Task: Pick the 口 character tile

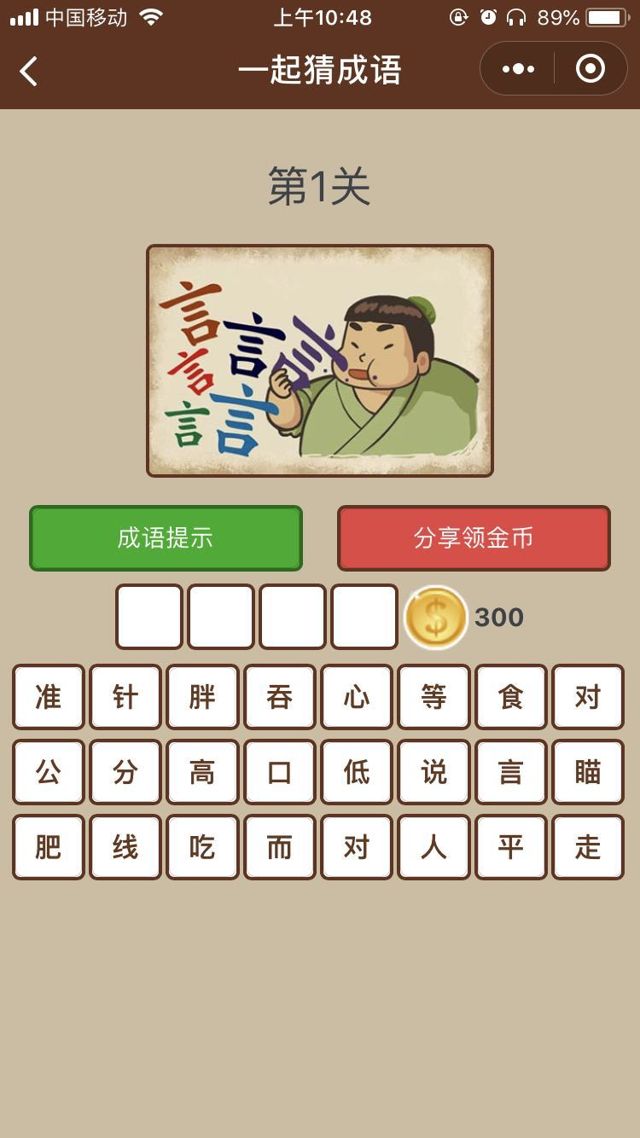Action: coord(279,771)
